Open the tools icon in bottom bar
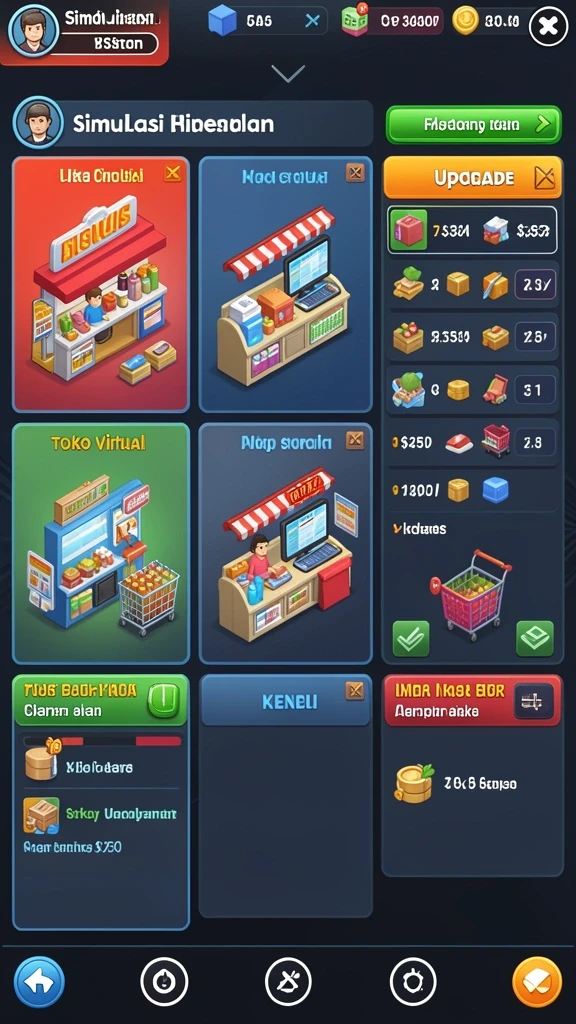 [x=288, y=982]
